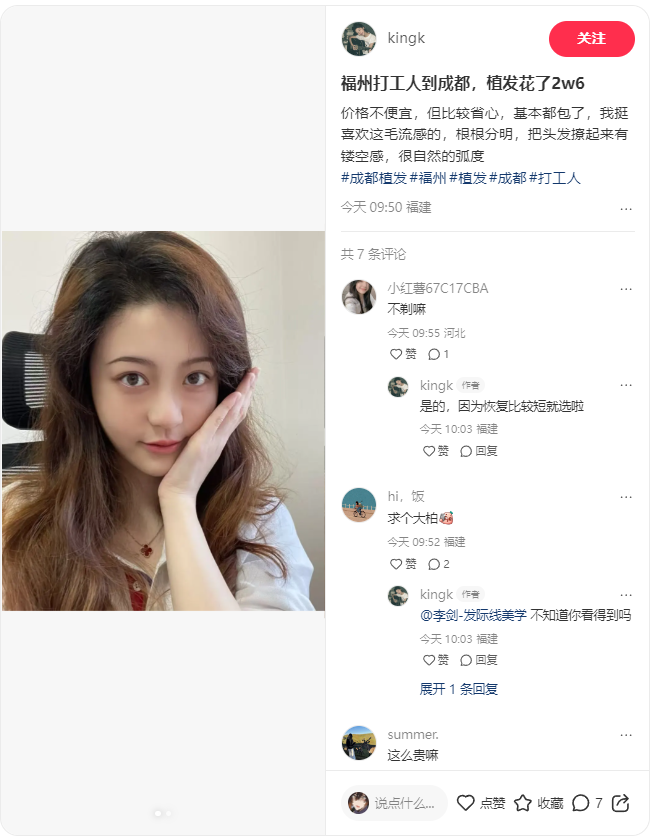Expand 展开 1 条回复
The image size is (658, 836).
coord(458,689)
